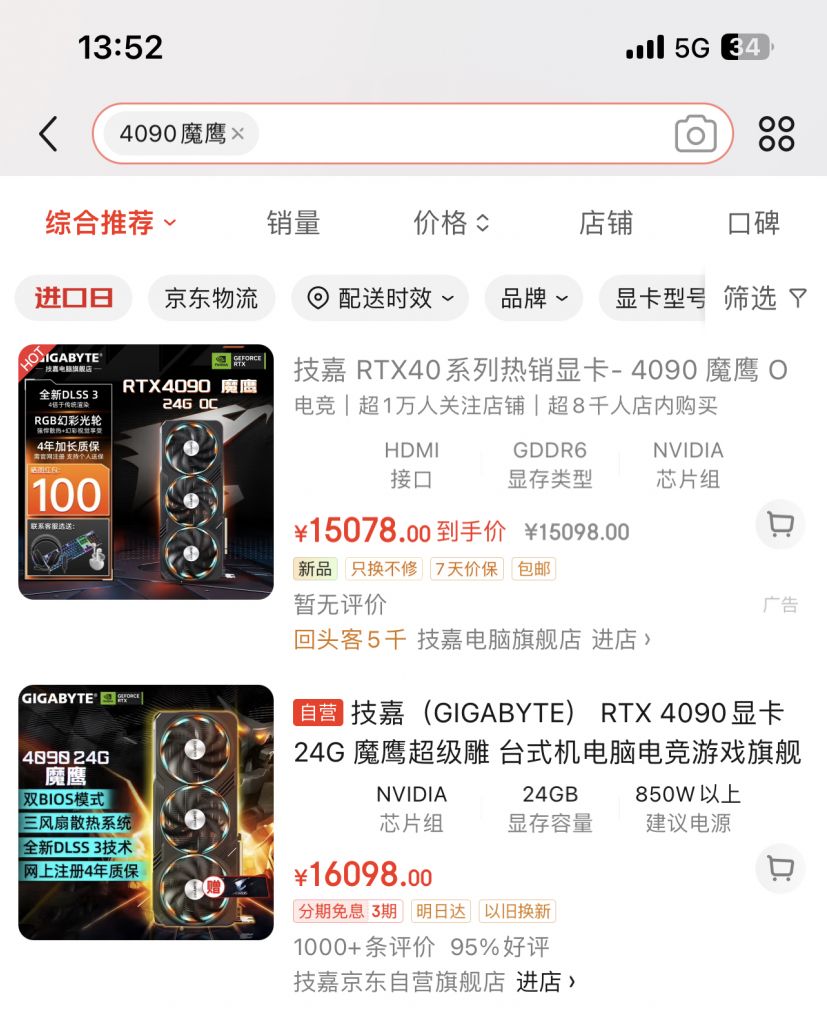
Task: Open cart icon on the second product listing
Action: 779,870
